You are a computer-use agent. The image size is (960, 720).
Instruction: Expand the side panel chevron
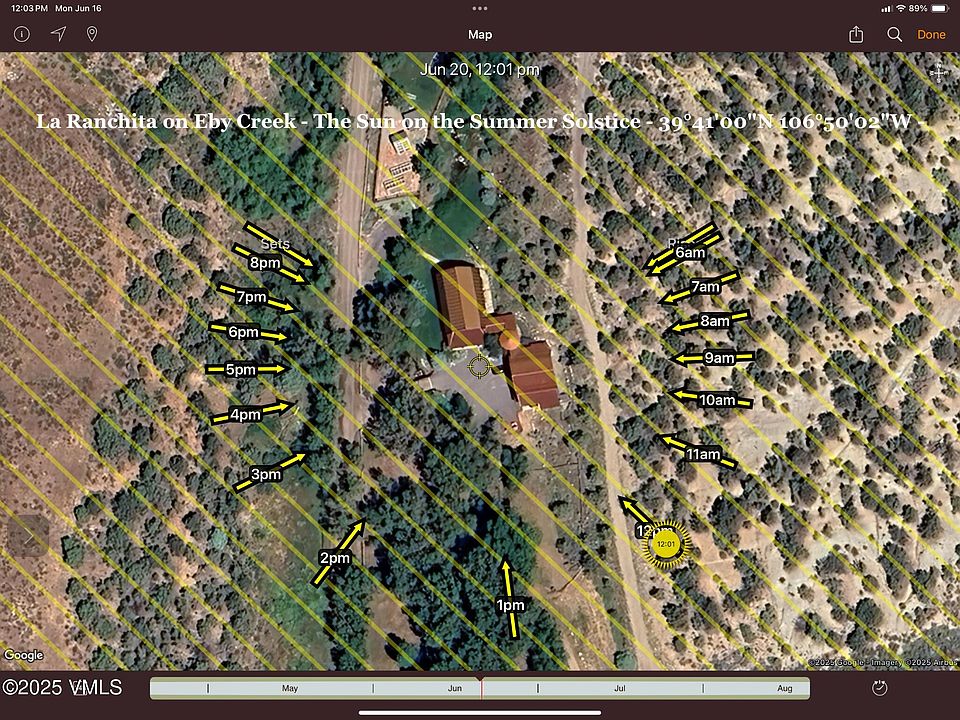(27, 537)
